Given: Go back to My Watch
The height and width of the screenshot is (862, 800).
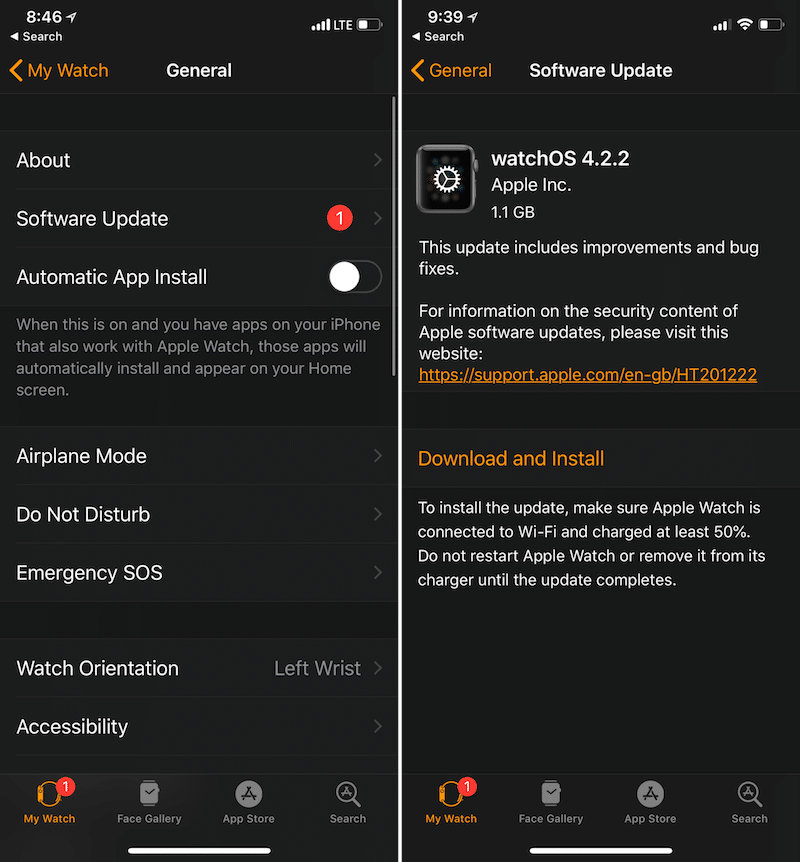Looking at the screenshot, I should pyautogui.click(x=58, y=71).
